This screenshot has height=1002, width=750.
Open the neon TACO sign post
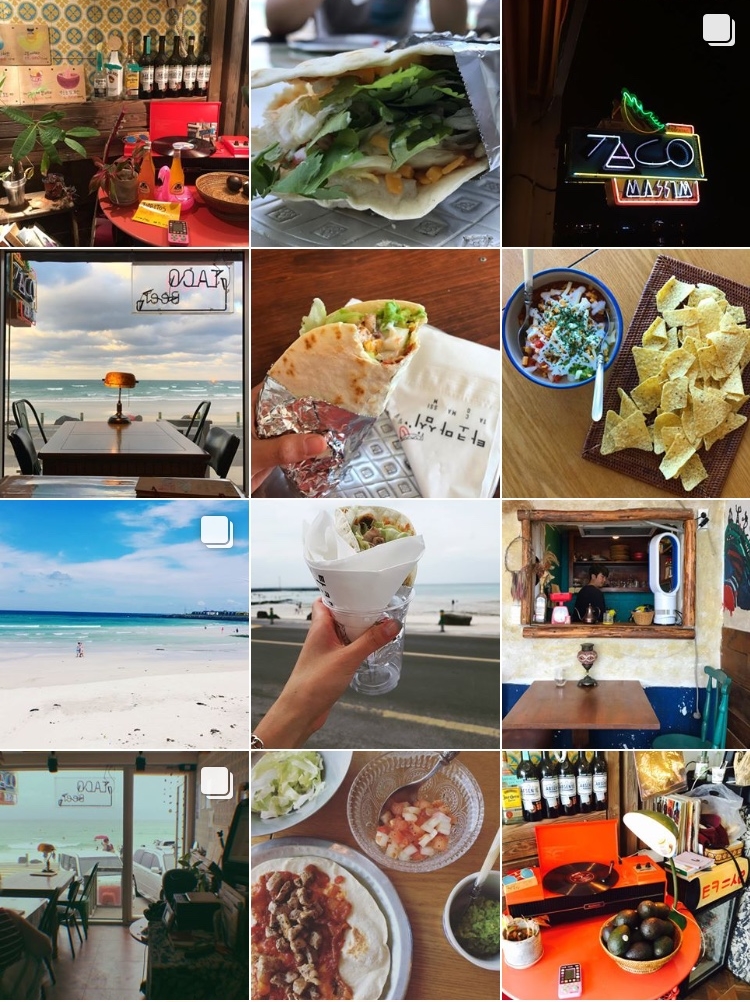[626, 123]
